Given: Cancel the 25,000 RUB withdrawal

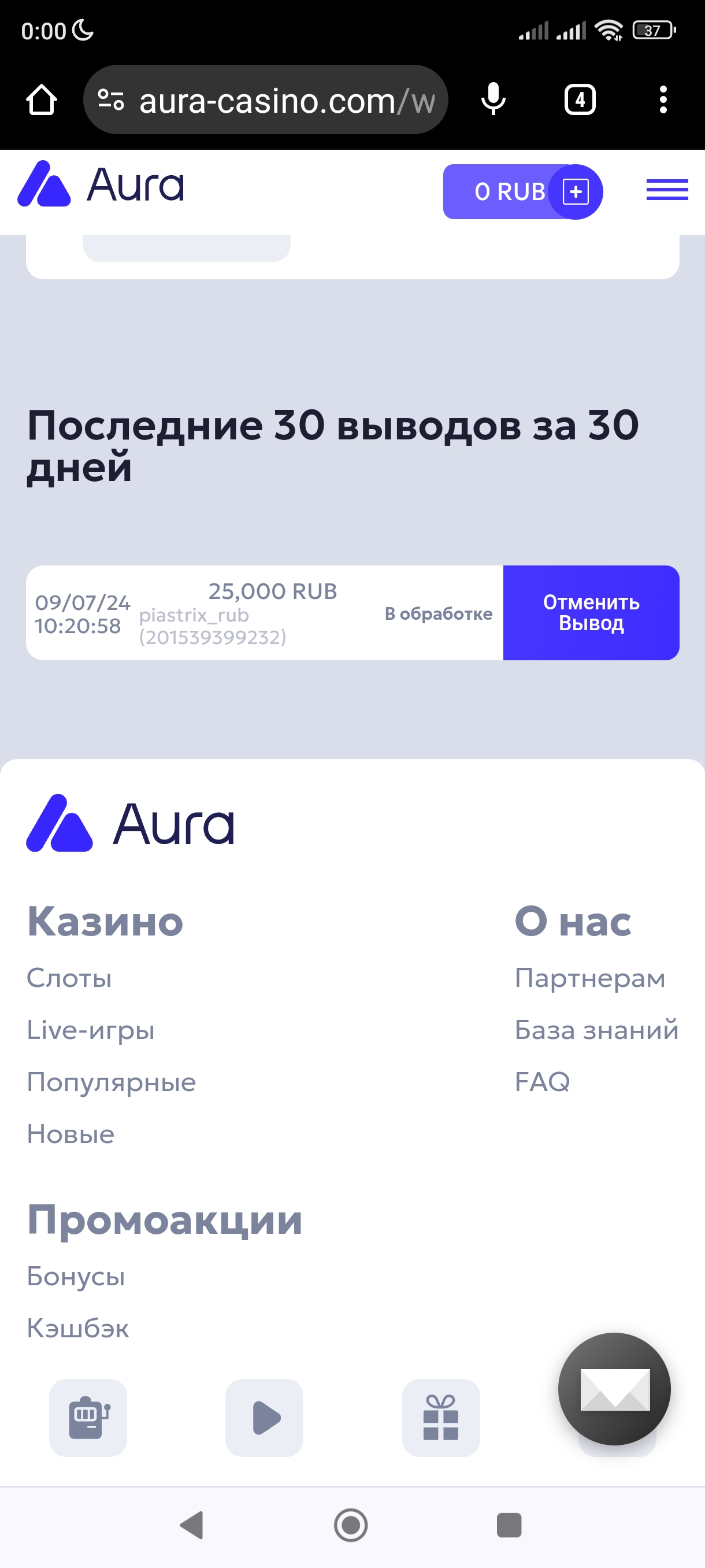Looking at the screenshot, I should [591, 612].
